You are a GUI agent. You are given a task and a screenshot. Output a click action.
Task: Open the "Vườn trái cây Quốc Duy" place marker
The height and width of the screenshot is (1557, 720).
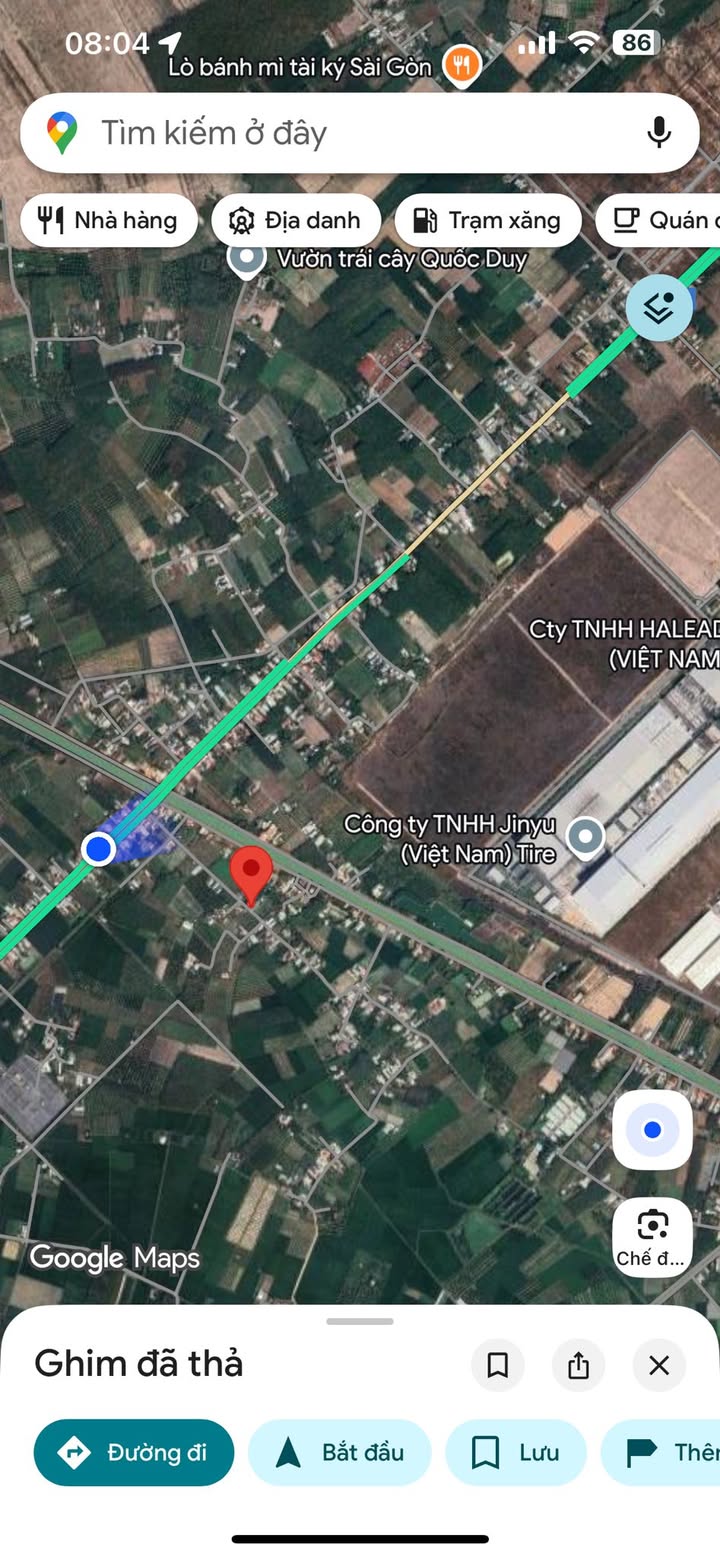246,259
